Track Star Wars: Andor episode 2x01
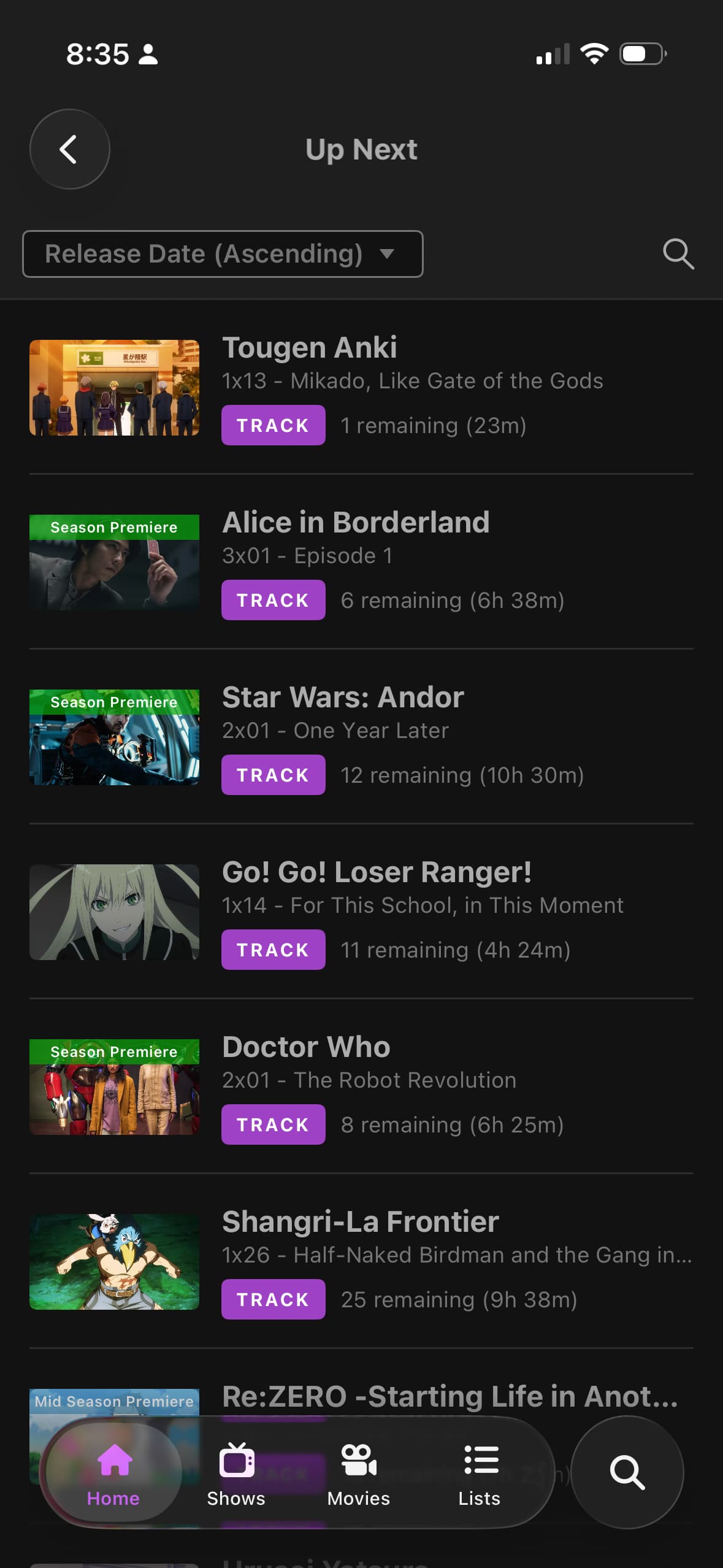 pyautogui.click(x=273, y=775)
